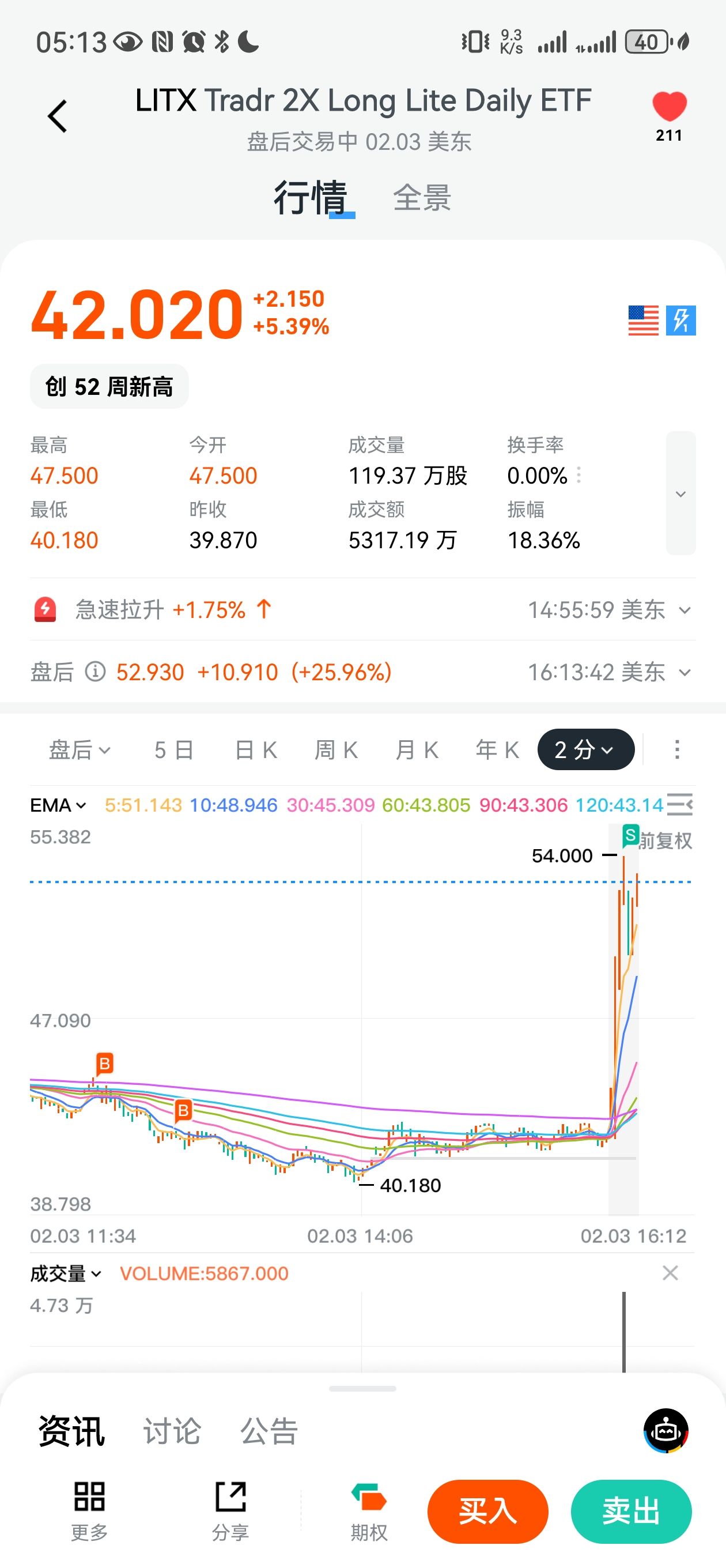Expand the 急速拉升 alert row

(684, 610)
